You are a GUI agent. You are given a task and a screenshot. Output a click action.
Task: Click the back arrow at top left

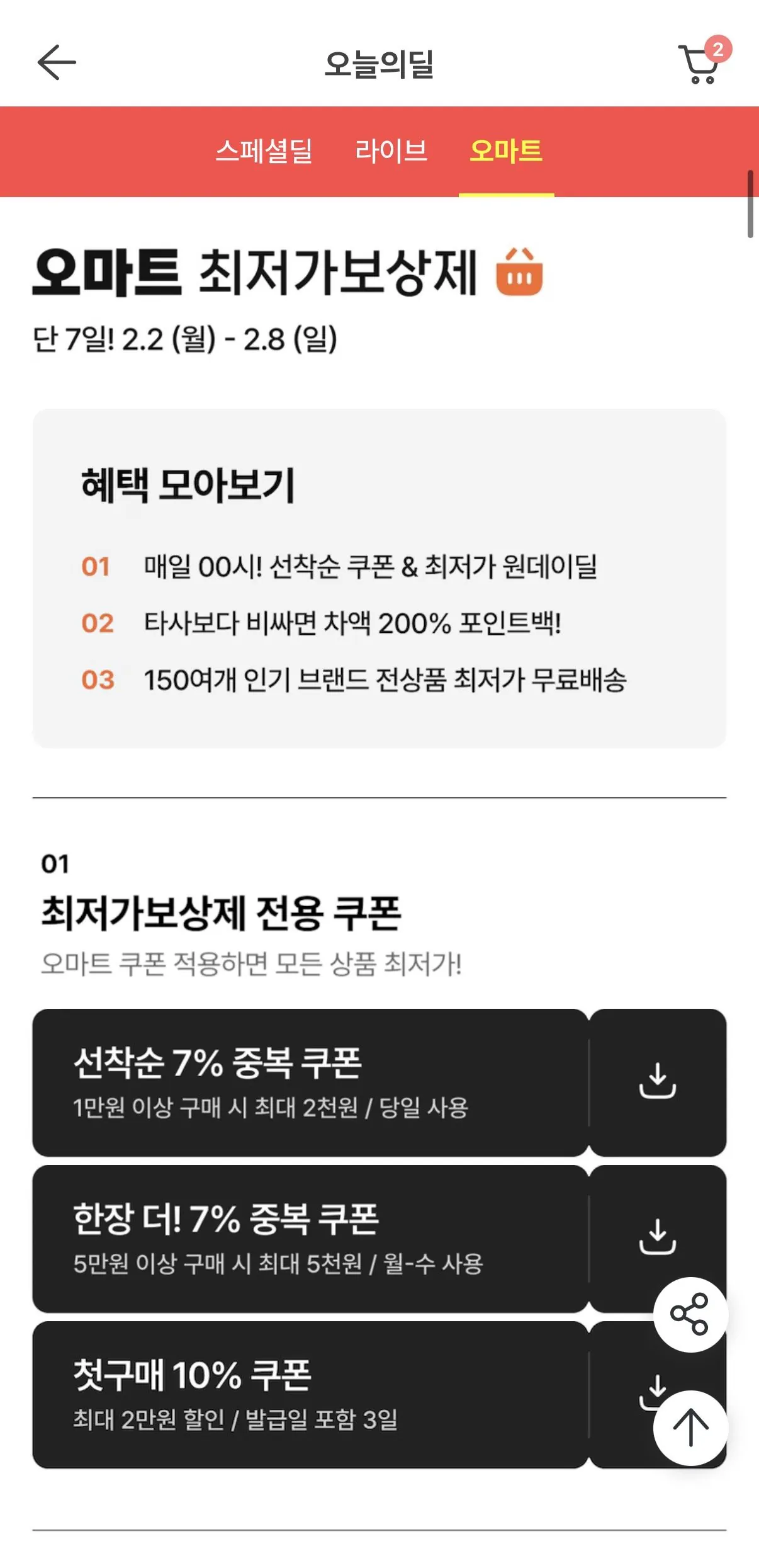click(x=55, y=63)
